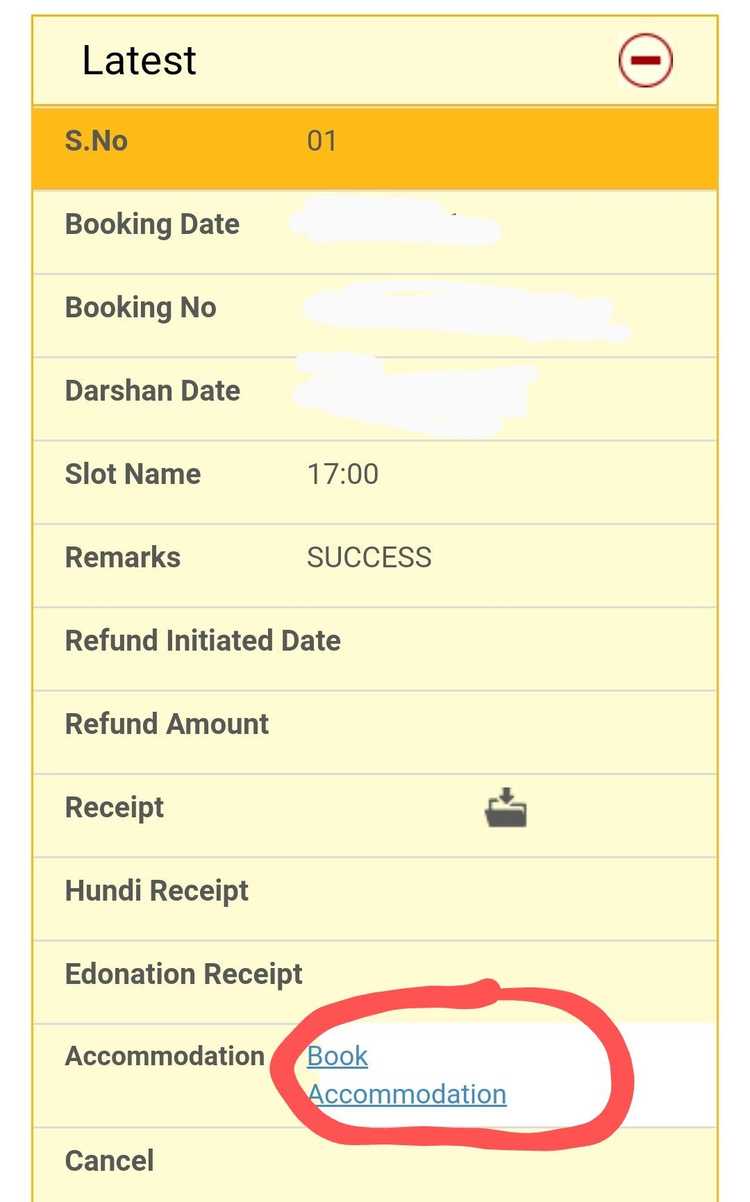The image size is (750, 1202).
Task: Click the Receipt row label
Action: 113,807
